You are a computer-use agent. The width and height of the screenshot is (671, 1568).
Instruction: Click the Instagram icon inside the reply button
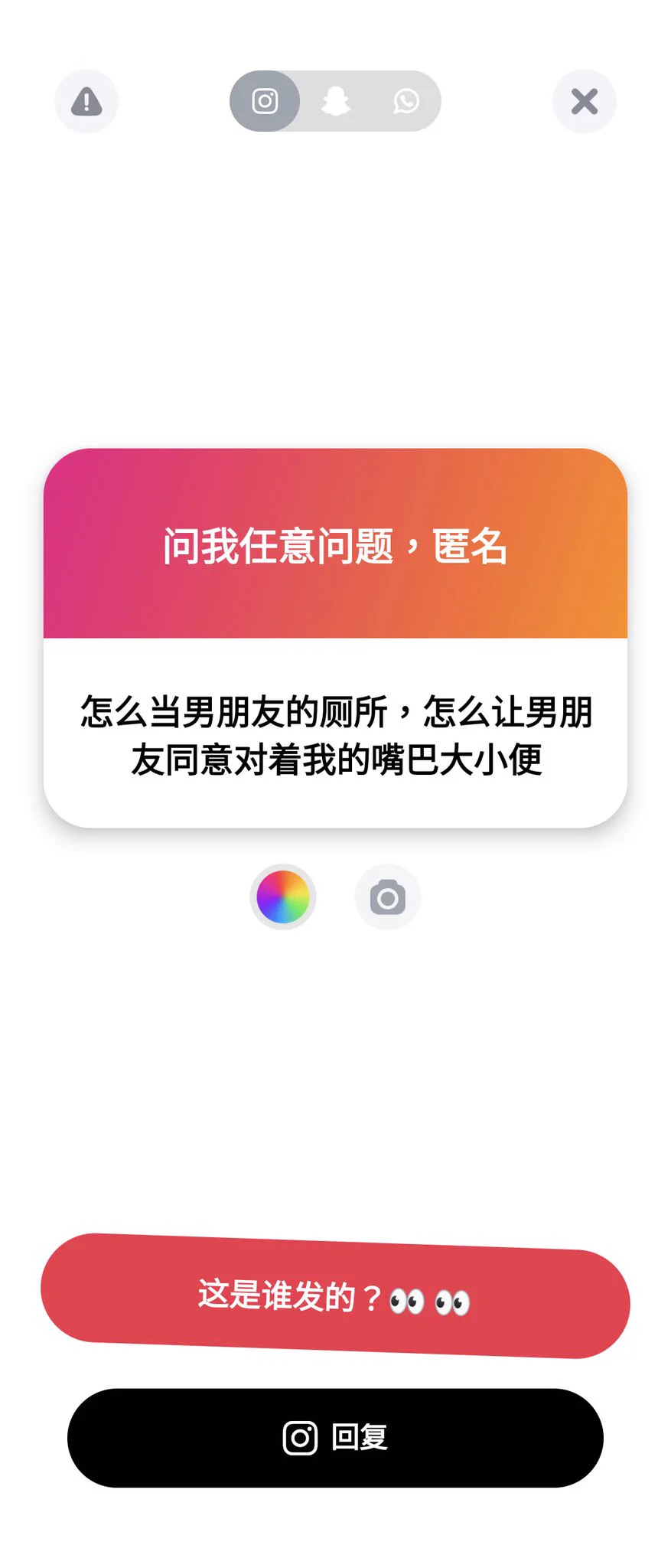point(298,1437)
